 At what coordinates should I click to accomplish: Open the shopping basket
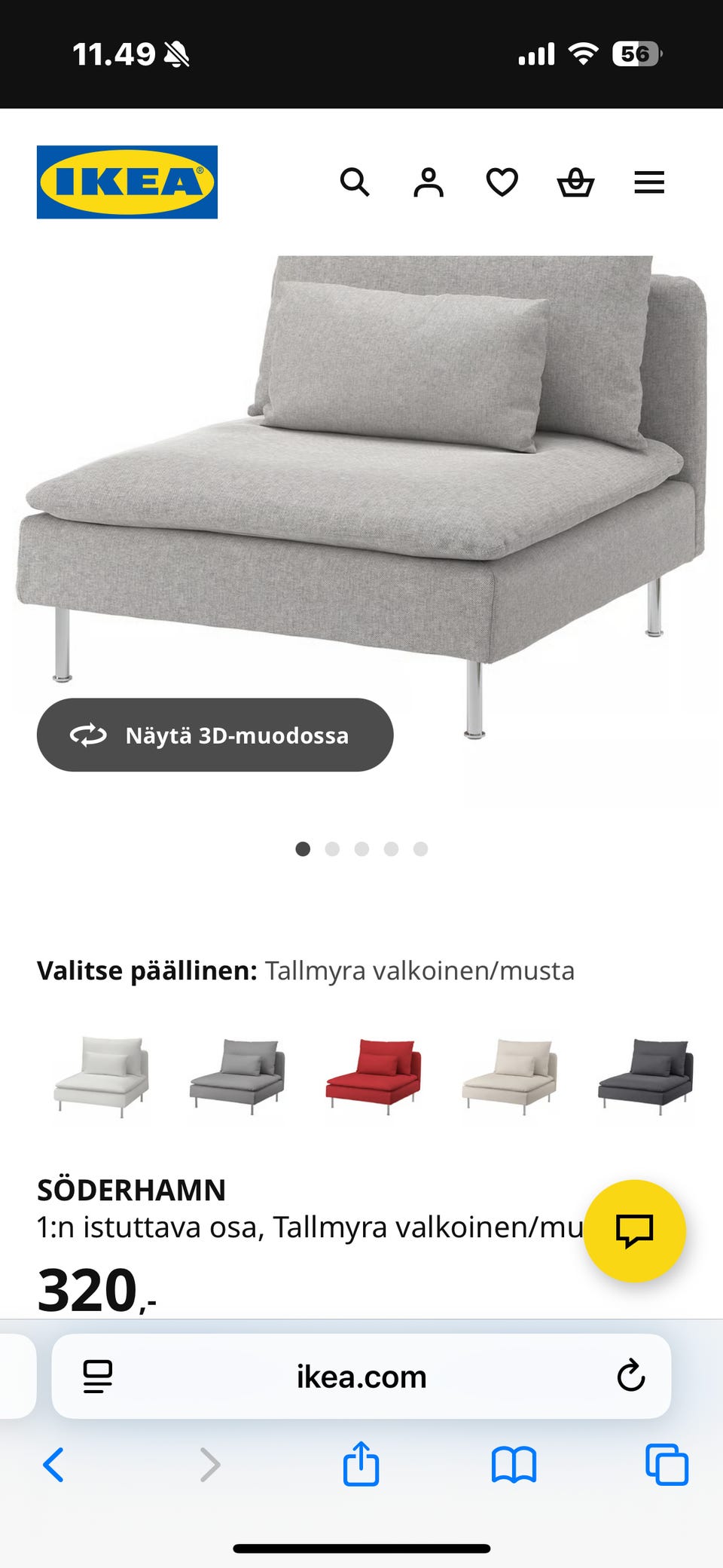tap(575, 182)
